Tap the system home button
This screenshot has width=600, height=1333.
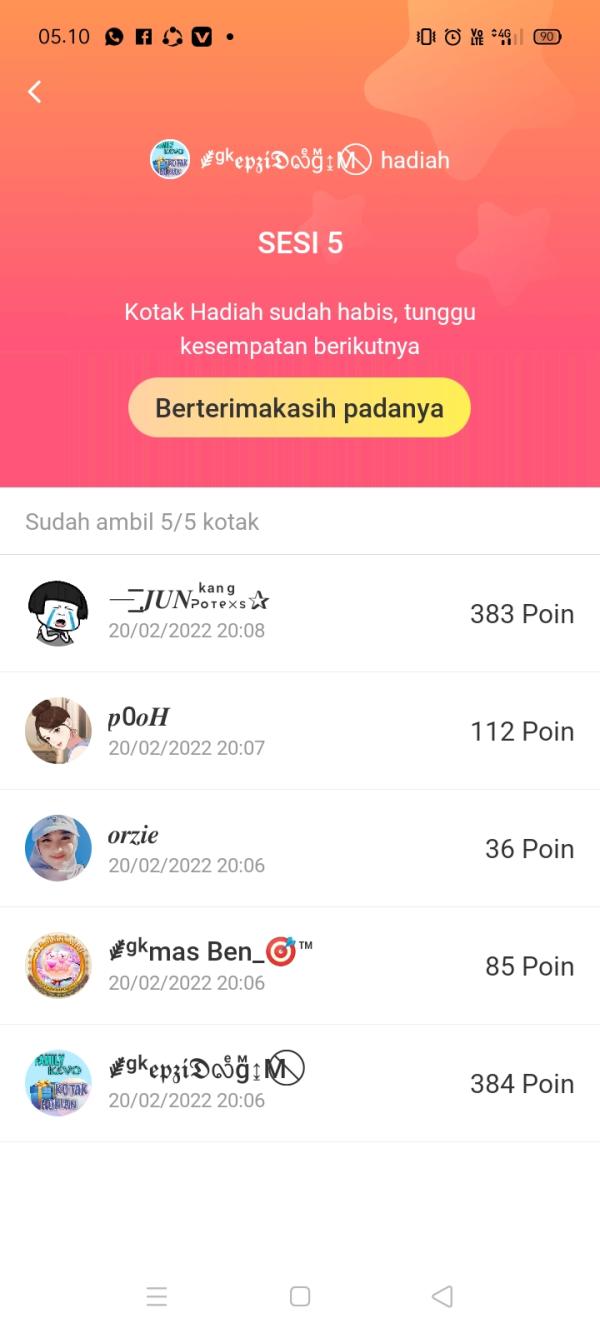coord(300,1296)
